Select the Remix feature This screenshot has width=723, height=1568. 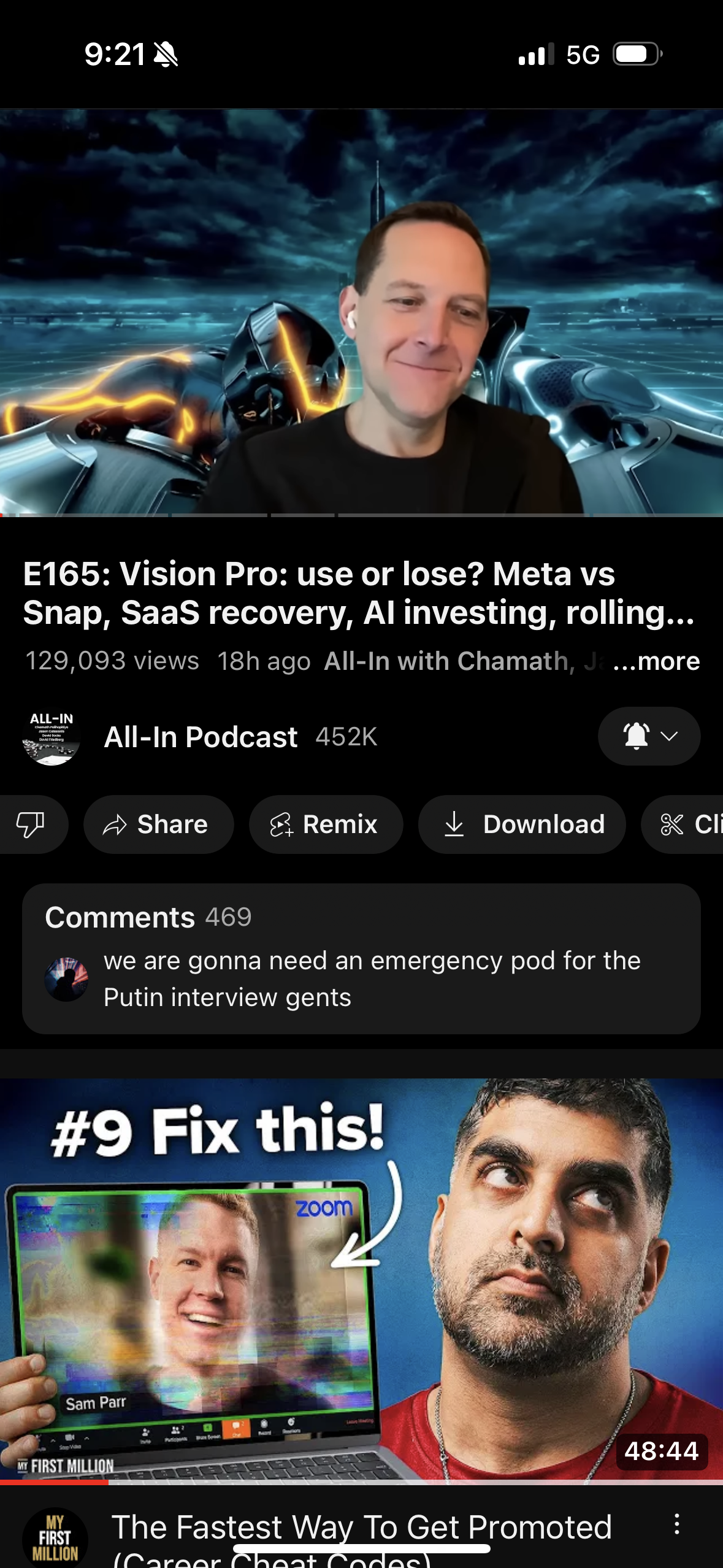pyautogui.click(x=326, y=824)
